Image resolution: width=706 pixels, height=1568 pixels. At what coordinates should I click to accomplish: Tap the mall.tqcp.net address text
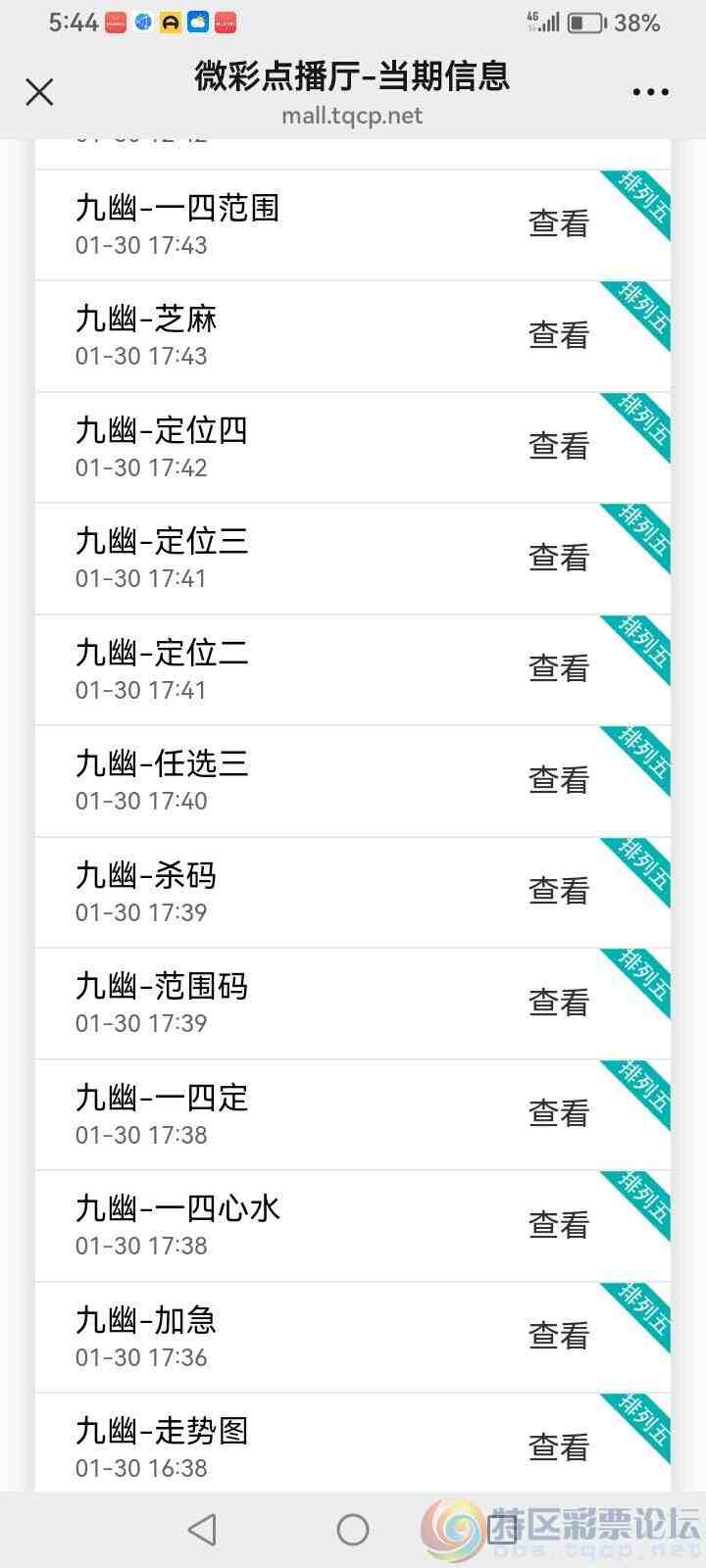(x=353, y=116)
